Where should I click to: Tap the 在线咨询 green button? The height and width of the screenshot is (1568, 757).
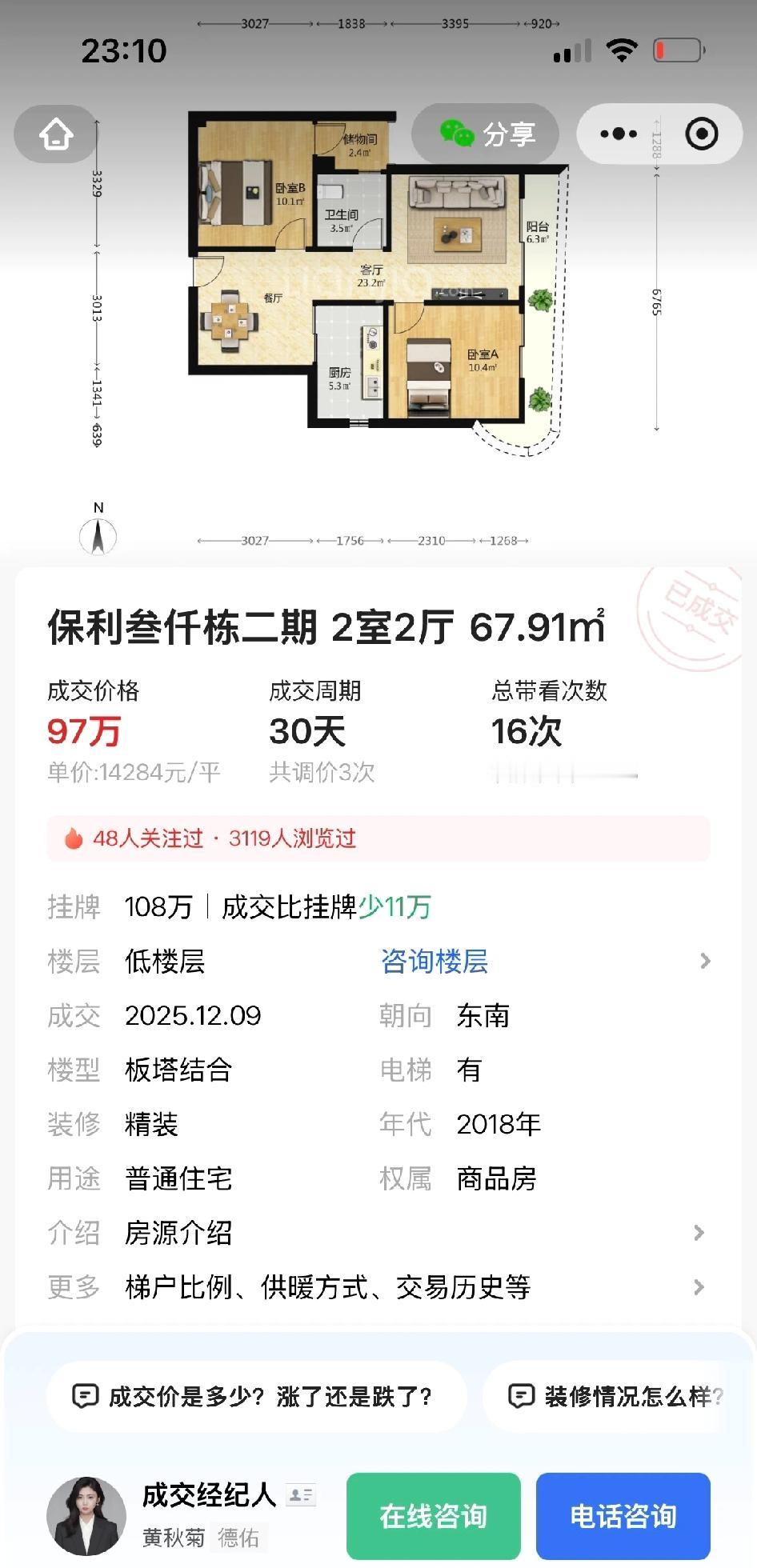(432, 1514)
